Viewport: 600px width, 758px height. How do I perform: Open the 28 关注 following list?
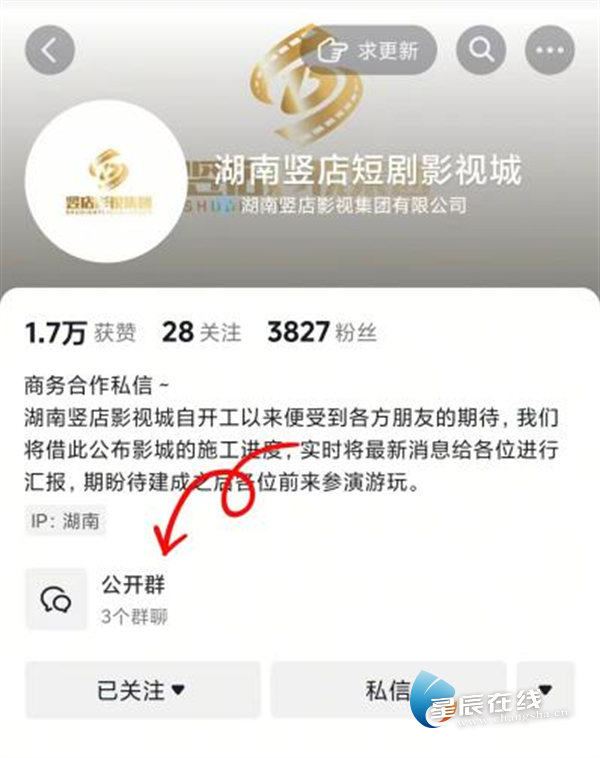202,333
